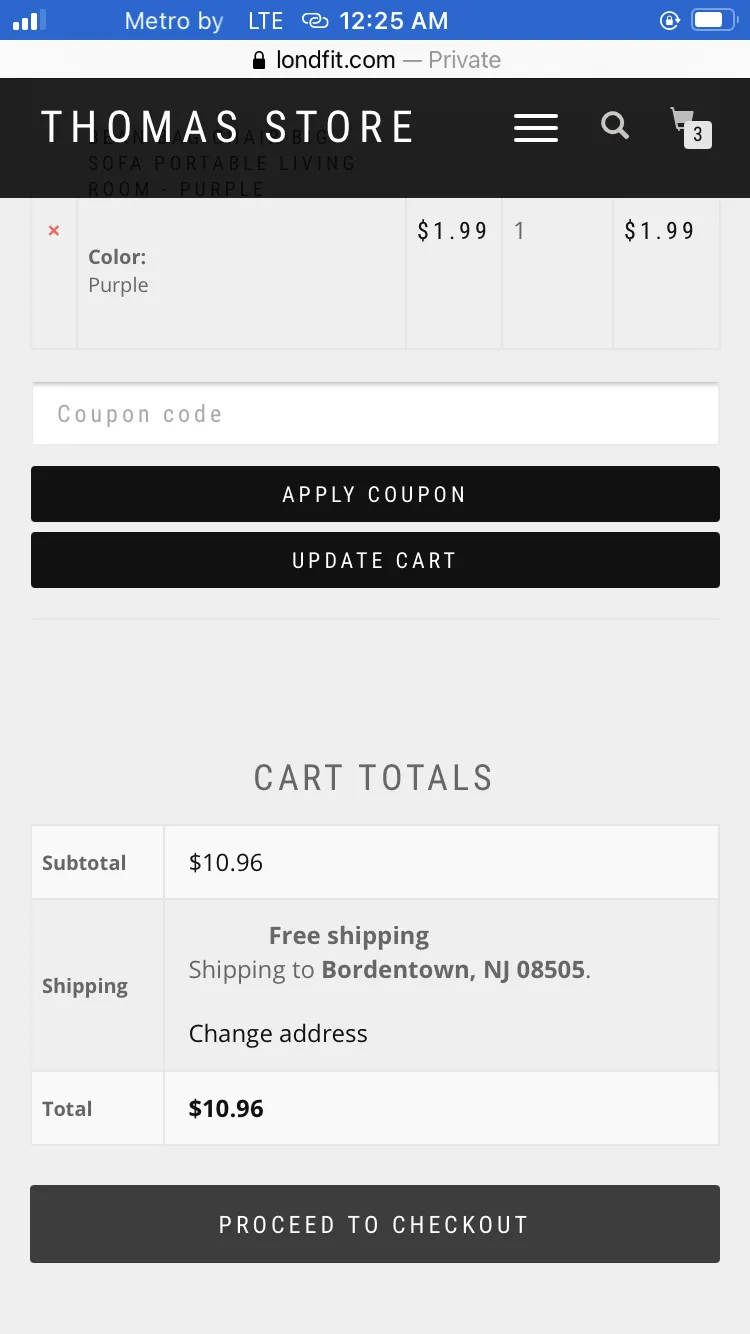The width and height of the screenshot is (750, 1334).
Task: Open the hamburger menu
Action: tap(536, 128)
